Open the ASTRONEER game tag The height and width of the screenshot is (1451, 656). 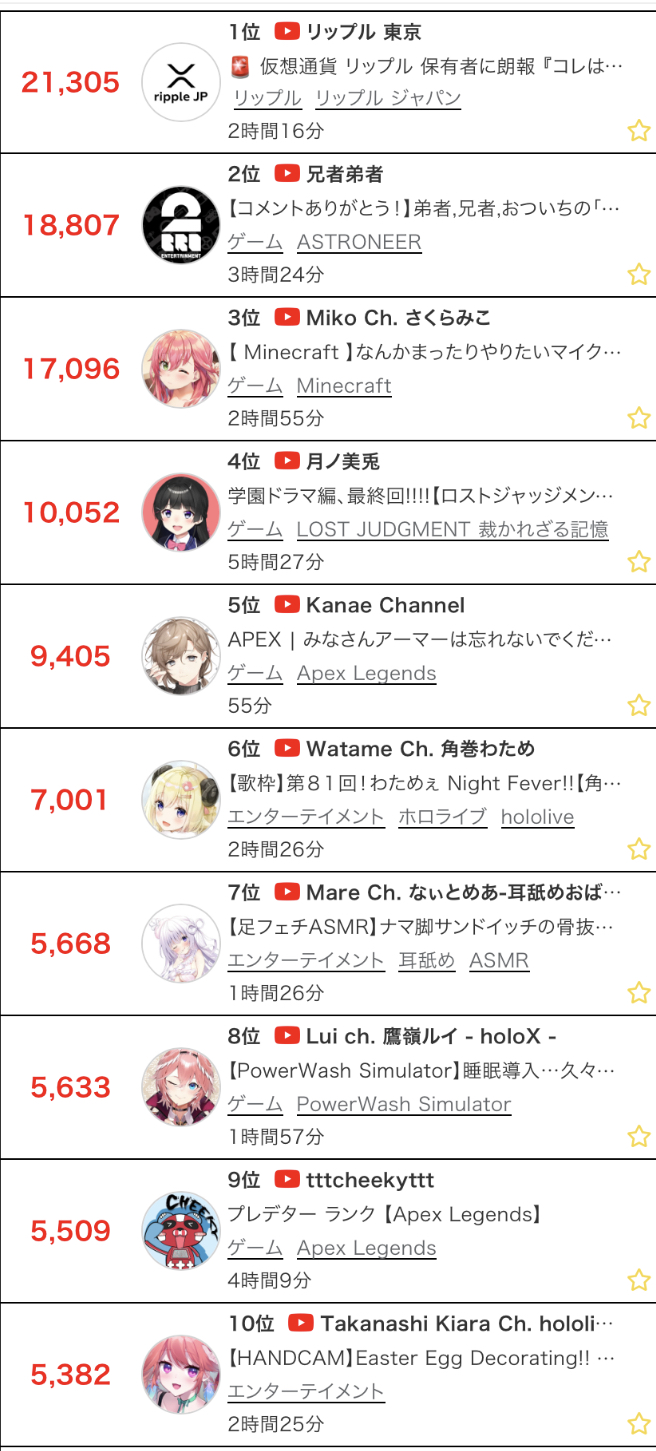point(358,242)
